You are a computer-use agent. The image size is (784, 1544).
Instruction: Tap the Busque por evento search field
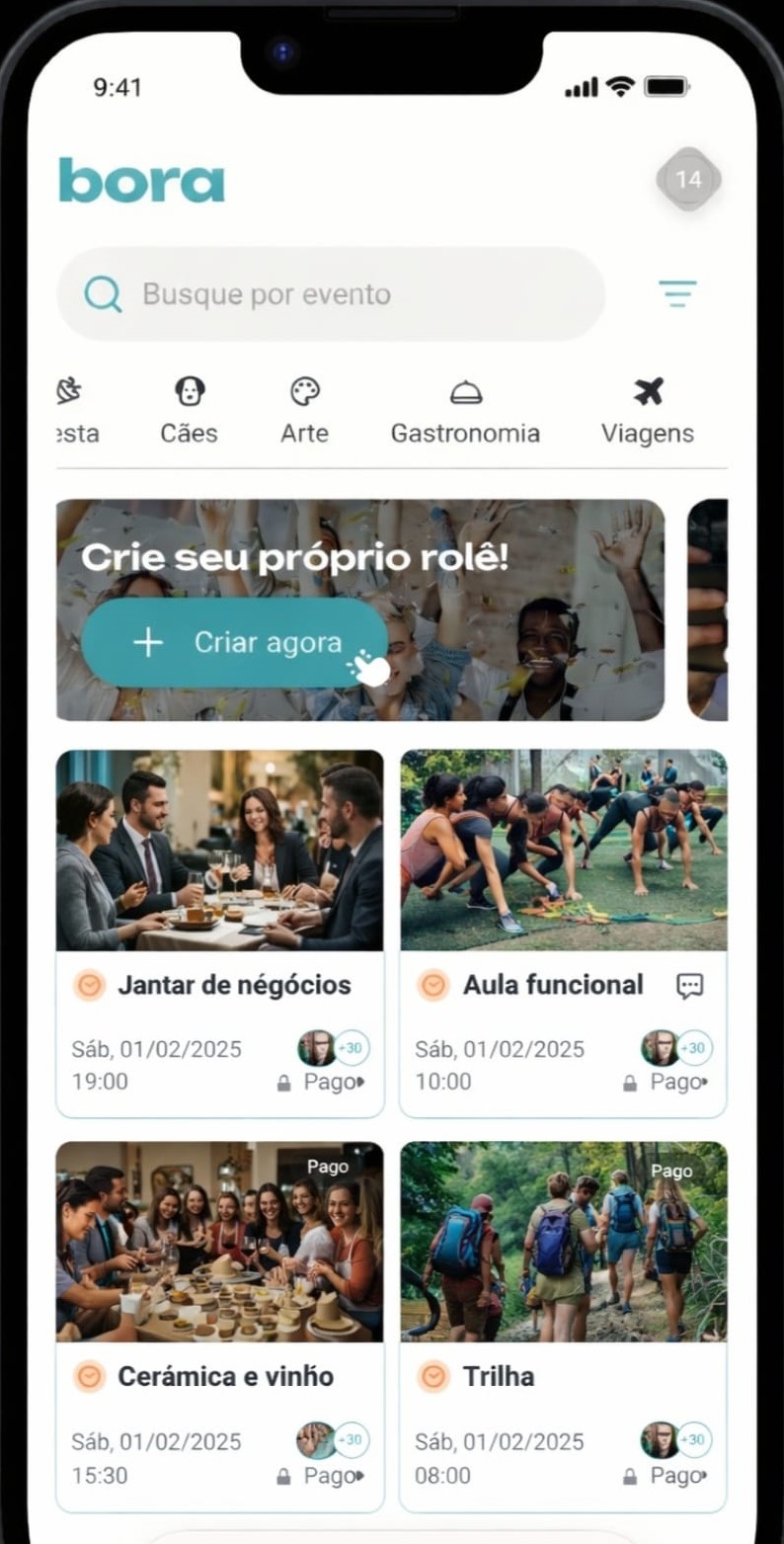(331, 294)
